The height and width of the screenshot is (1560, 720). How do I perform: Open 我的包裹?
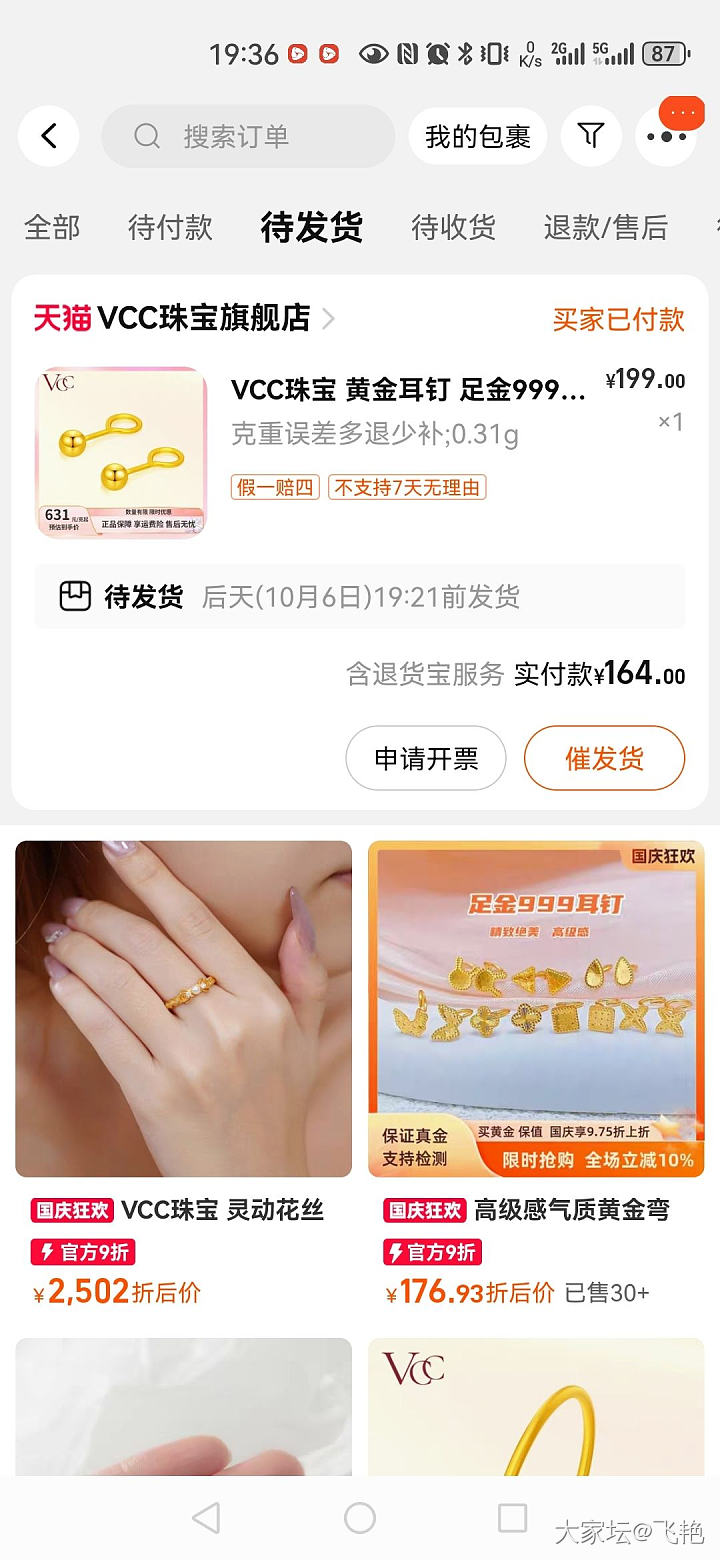(477, 136)
